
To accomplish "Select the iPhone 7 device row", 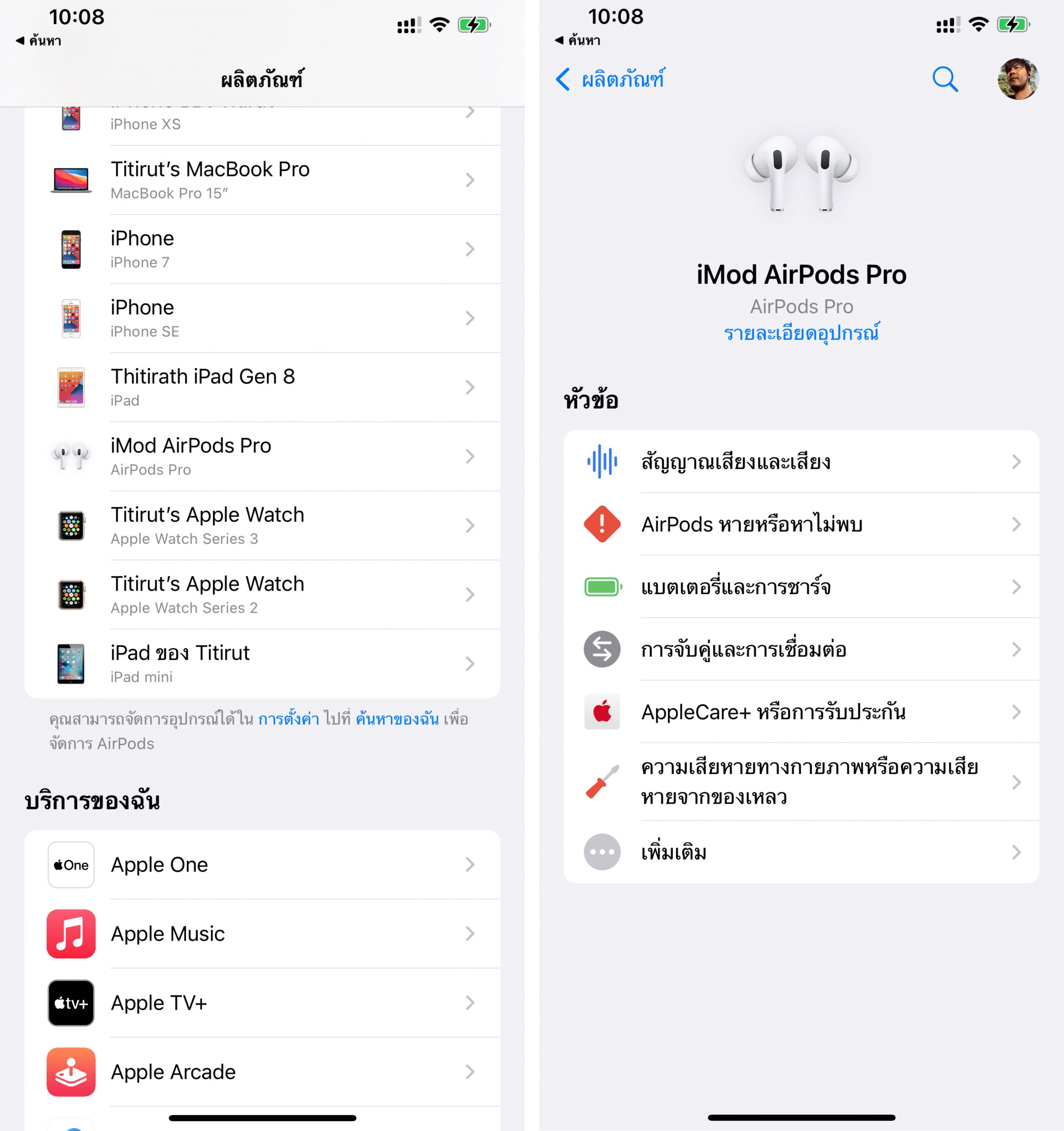I will (x=262, y=249).
